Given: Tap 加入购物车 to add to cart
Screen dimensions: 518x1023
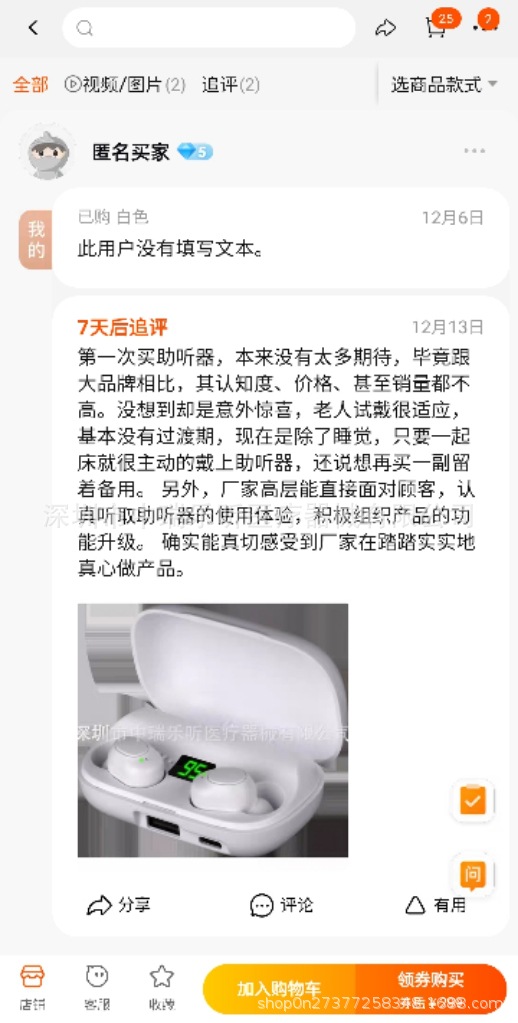Looking at the screenshot, I should coord(279,988).
